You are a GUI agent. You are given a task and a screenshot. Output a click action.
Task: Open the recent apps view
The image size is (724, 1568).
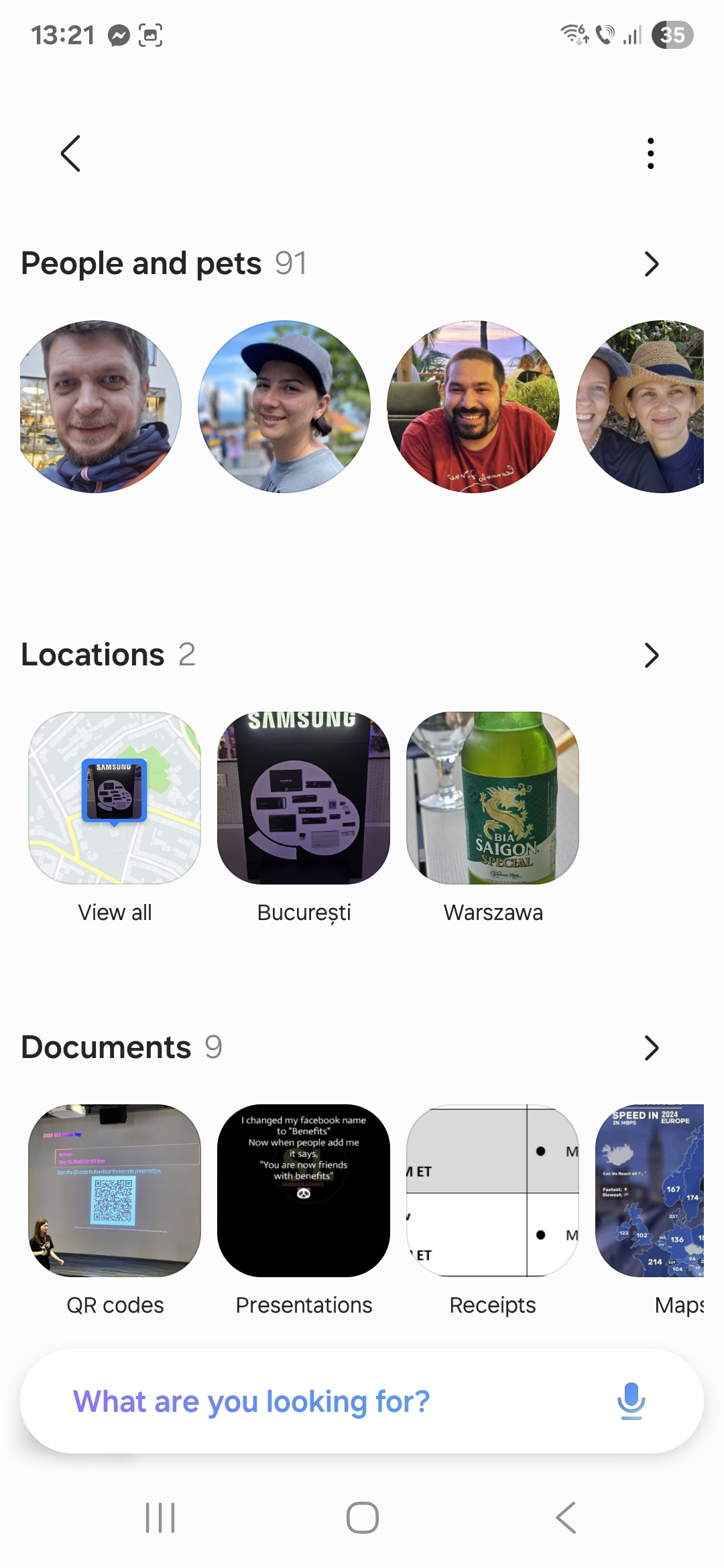point(160,1518)
